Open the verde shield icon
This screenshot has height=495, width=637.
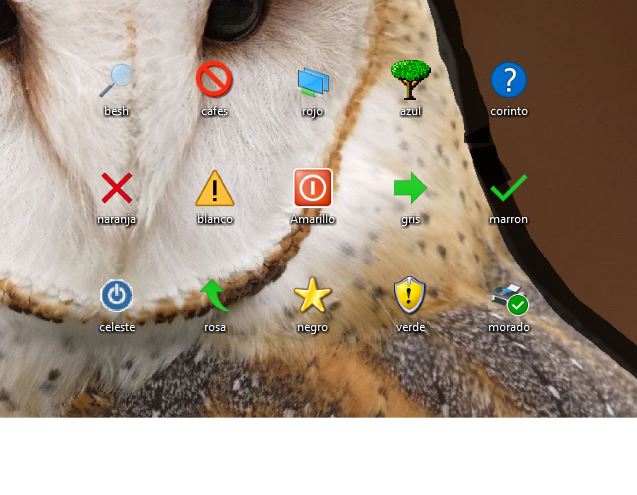[410, 296]
